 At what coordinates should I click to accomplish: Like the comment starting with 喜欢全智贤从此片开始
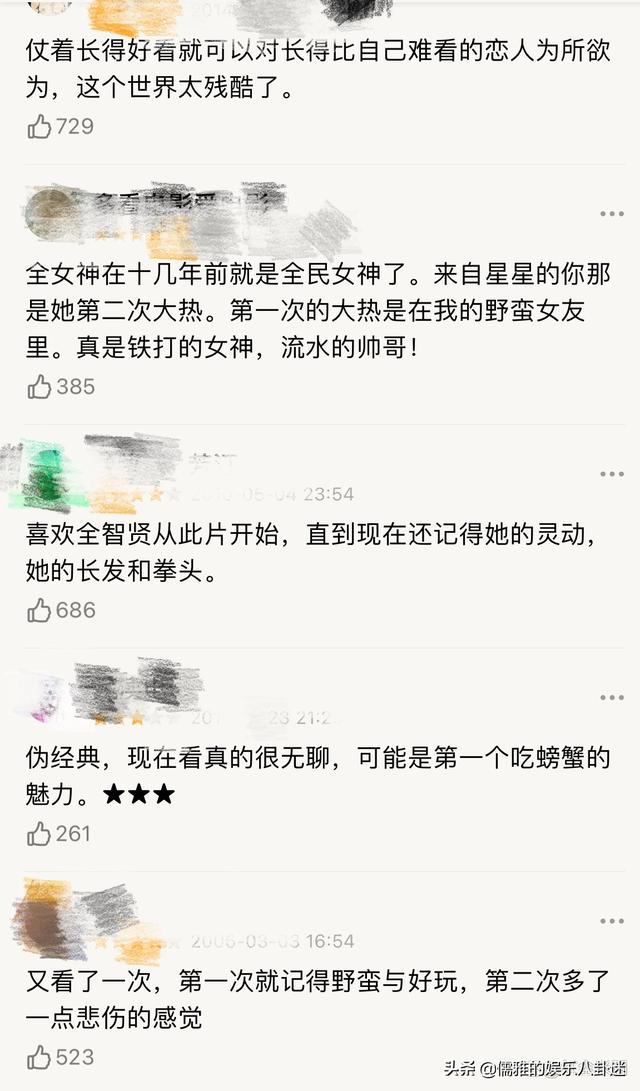point(39,610)
